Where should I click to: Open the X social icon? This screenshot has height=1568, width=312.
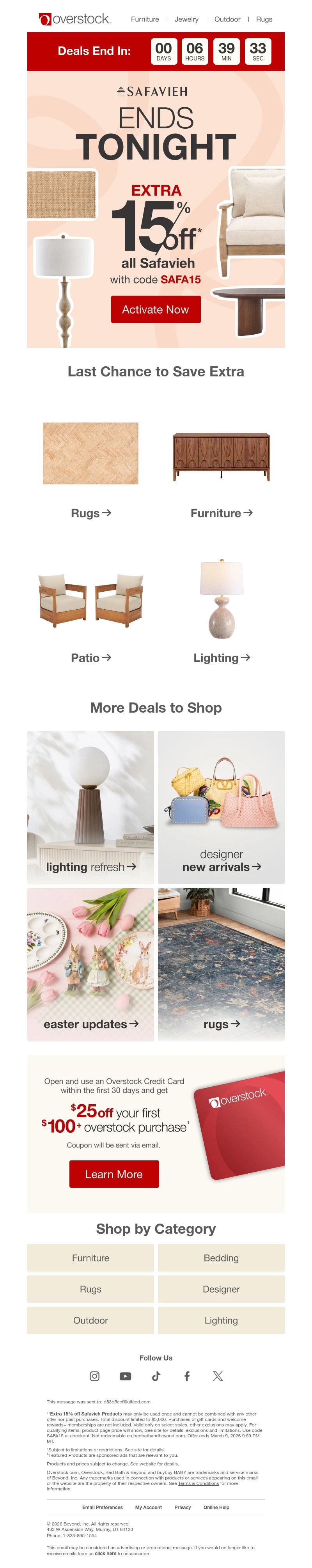coord(218,1376)
